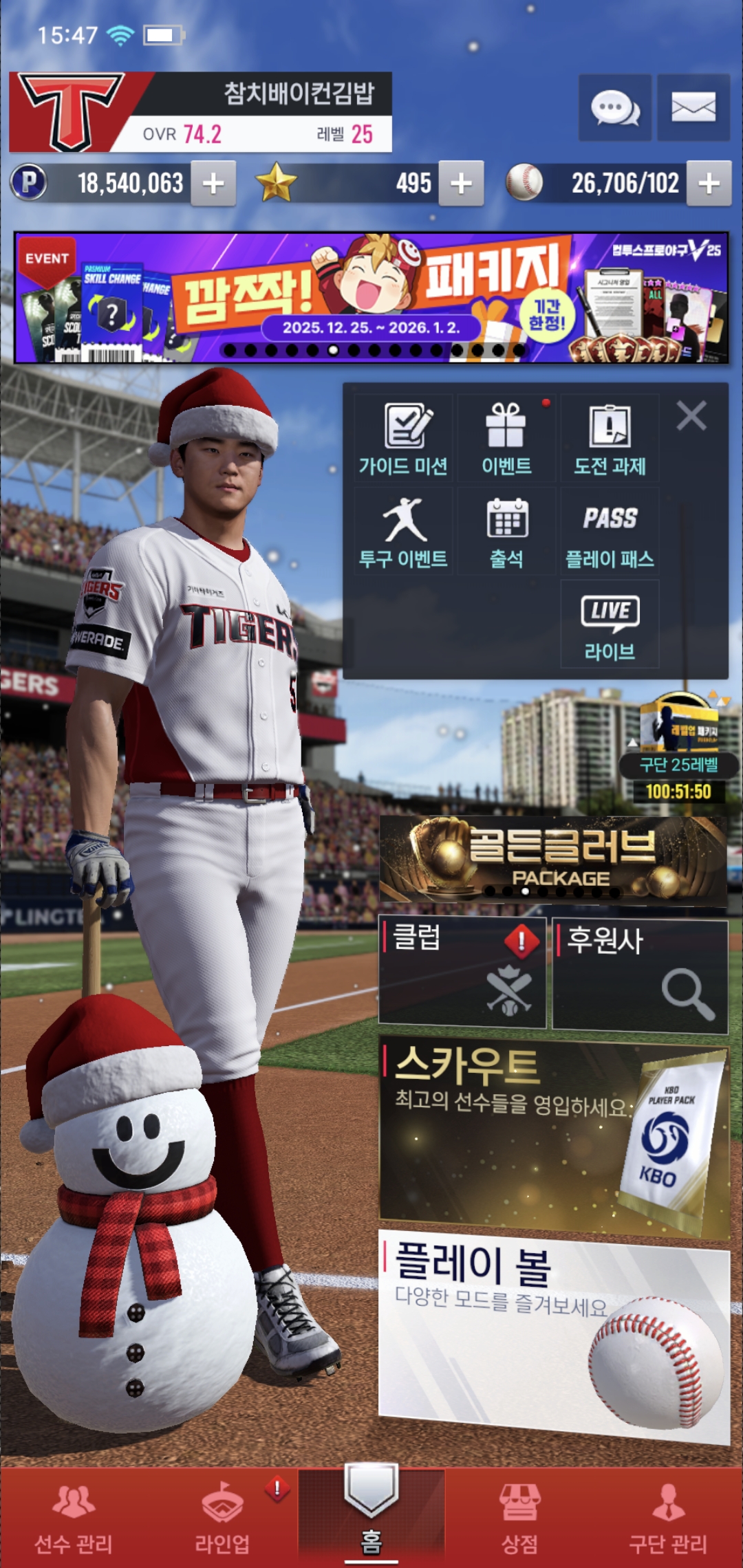
Task: Open the 라이브 menu
Action: (610, 624)
